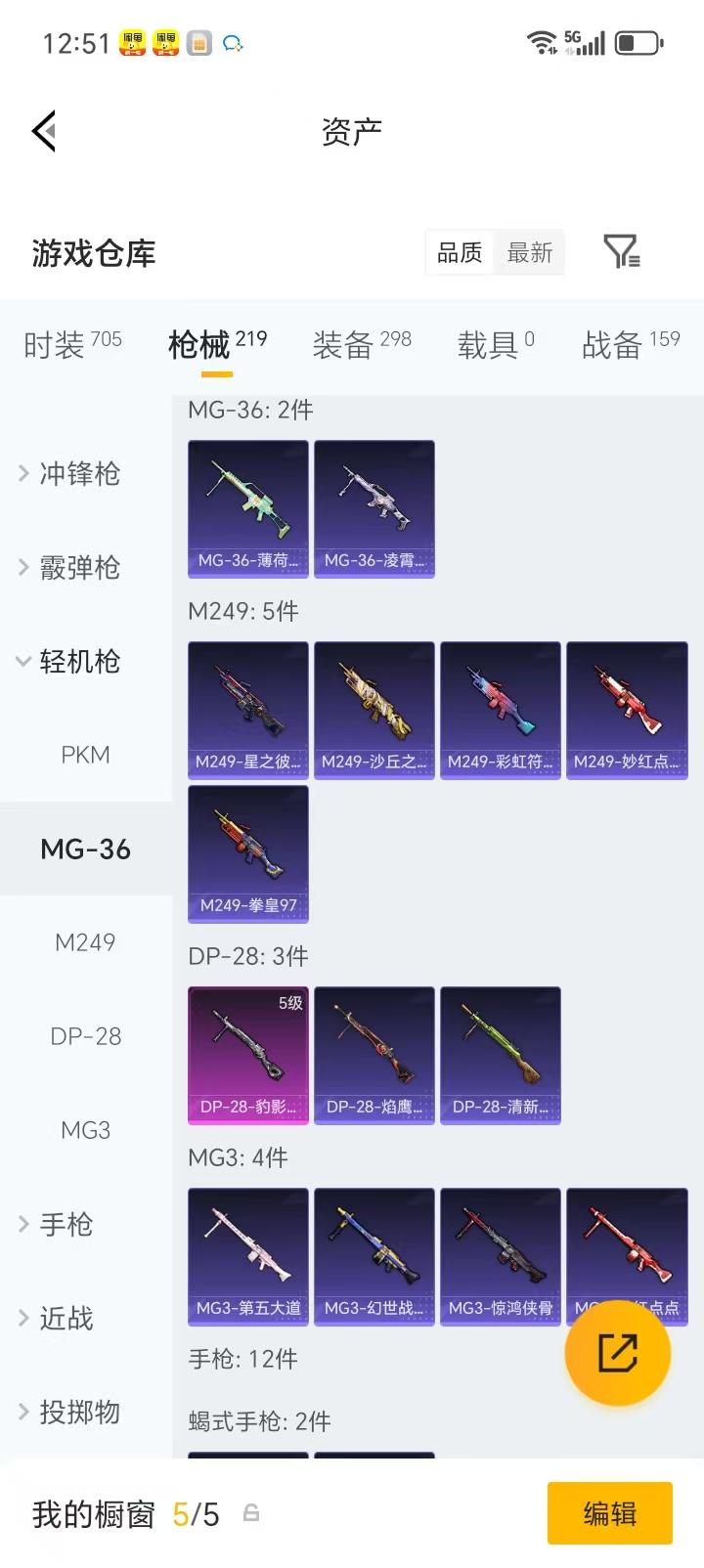The height and width of the screenshot is (1568, 704).
Task: Open the filter funnel icon
Action: point(623,252)
